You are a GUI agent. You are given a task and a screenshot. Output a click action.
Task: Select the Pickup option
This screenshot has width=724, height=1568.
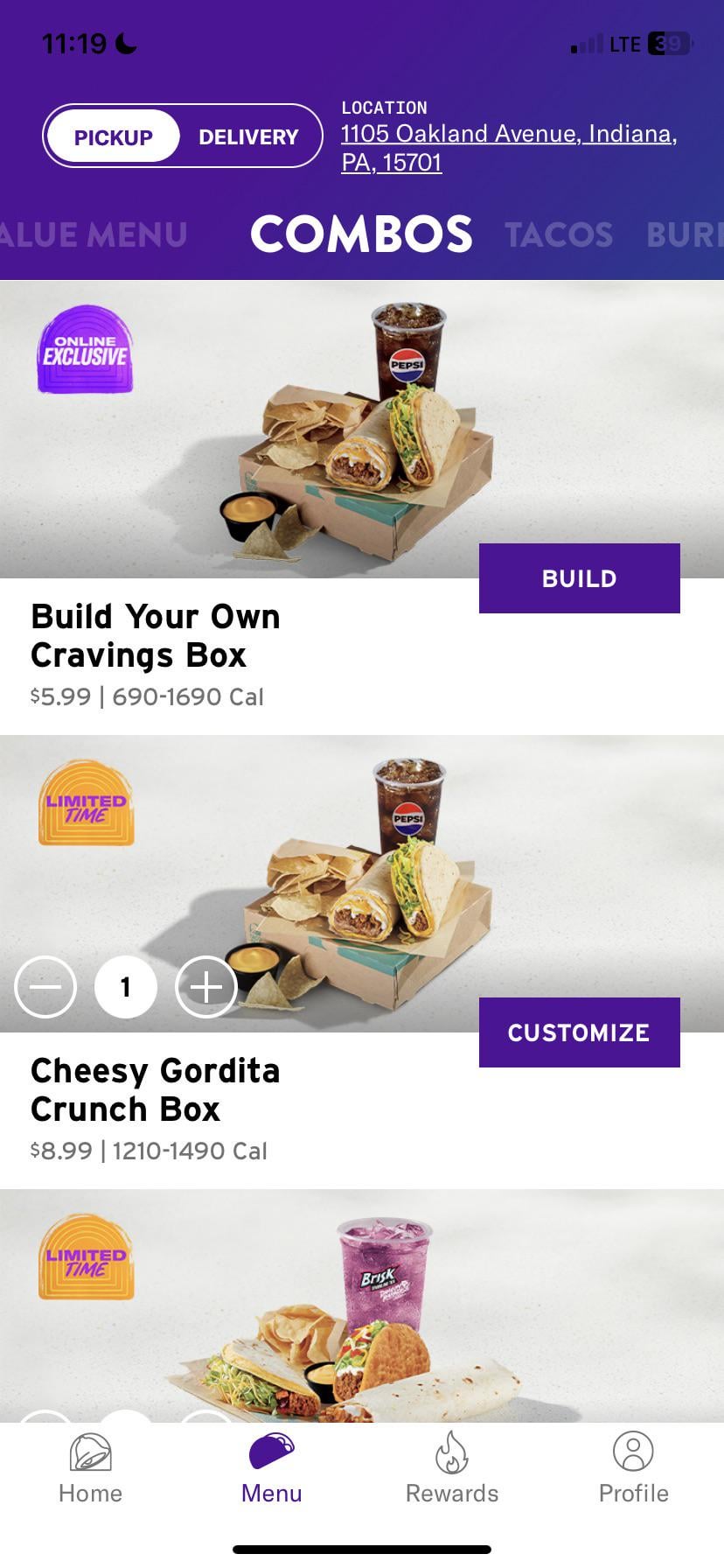(x=113, y=136)
